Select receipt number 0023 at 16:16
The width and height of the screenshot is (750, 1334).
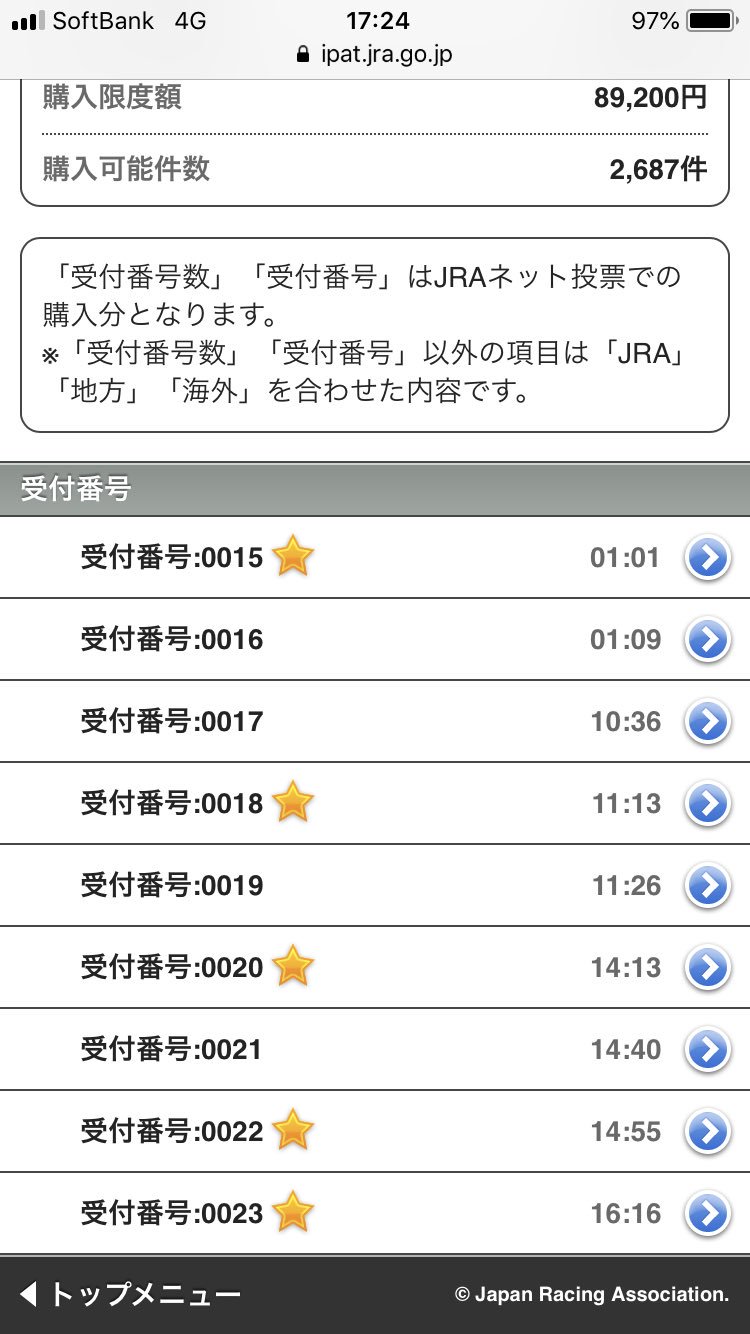click(x=375, y=1213)
